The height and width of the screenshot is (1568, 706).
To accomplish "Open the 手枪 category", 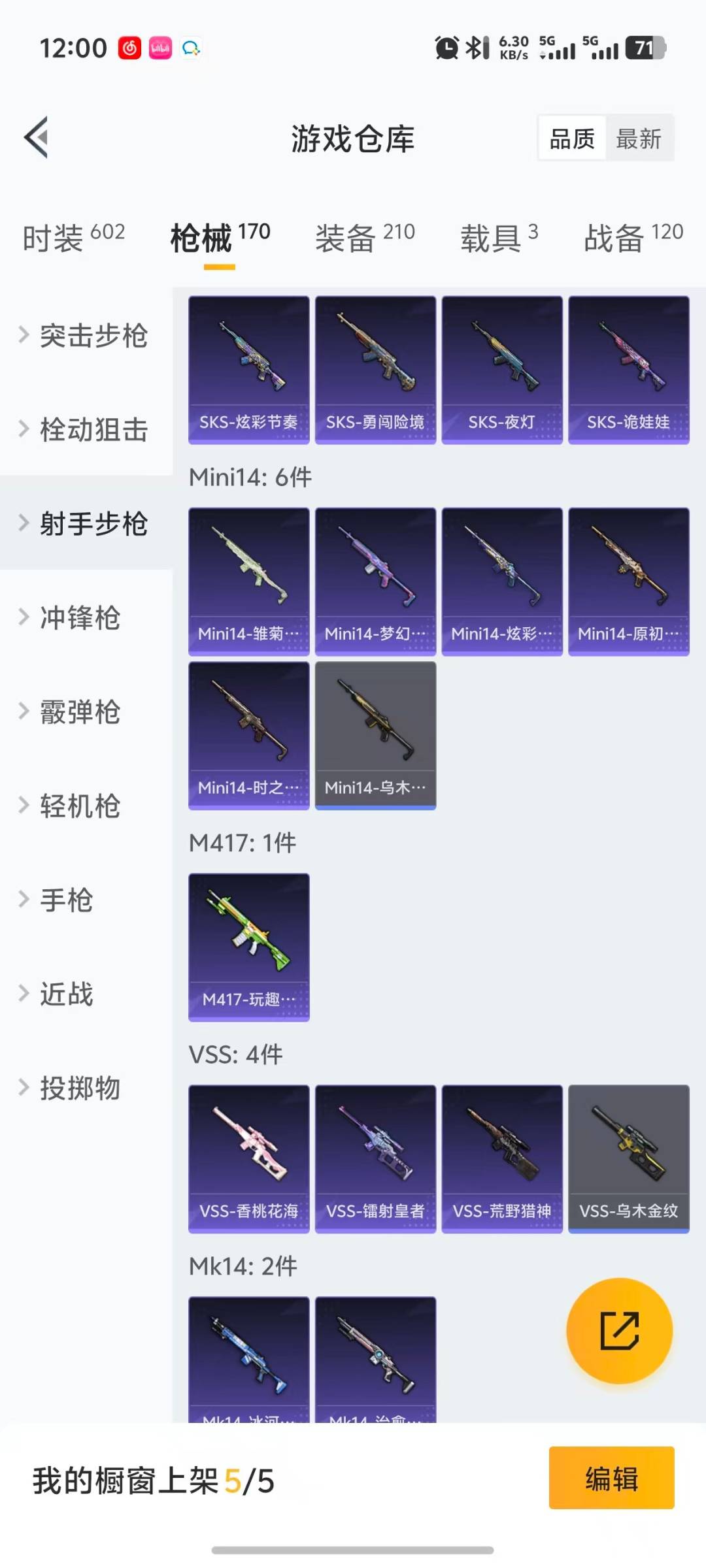I will coord(67,900).
